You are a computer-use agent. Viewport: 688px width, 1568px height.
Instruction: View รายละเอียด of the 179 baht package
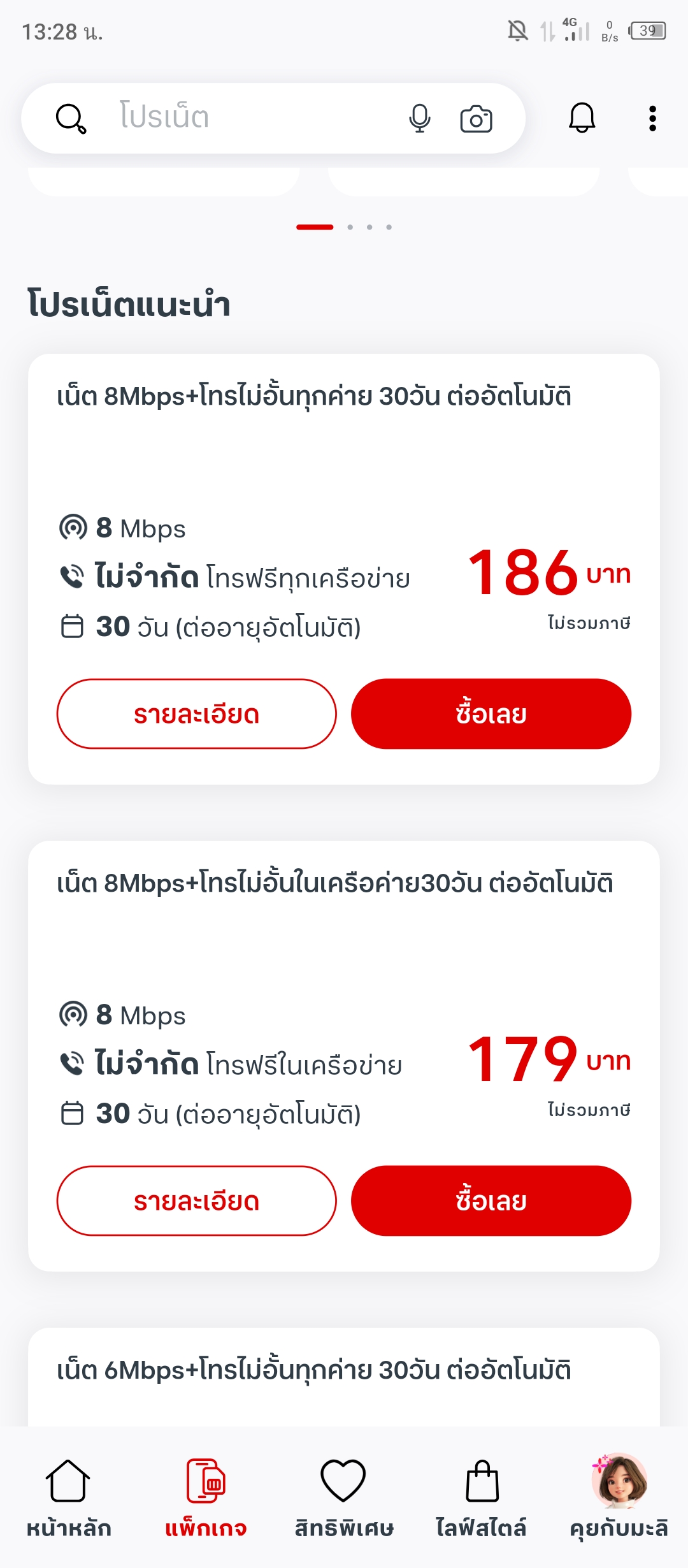(x=197, y=1201)
